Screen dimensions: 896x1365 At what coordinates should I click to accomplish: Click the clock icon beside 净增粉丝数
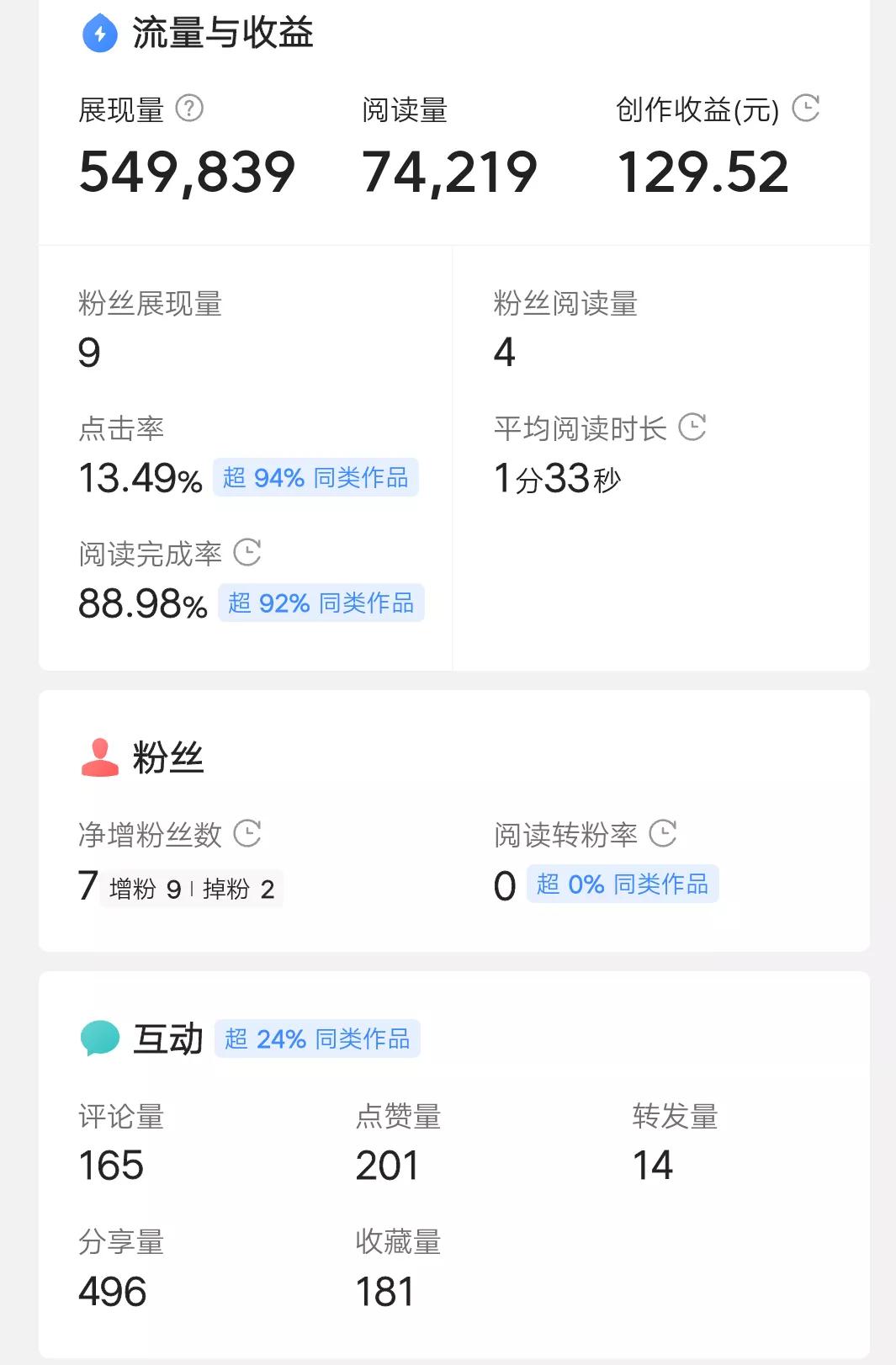click(x=248, y=835)
